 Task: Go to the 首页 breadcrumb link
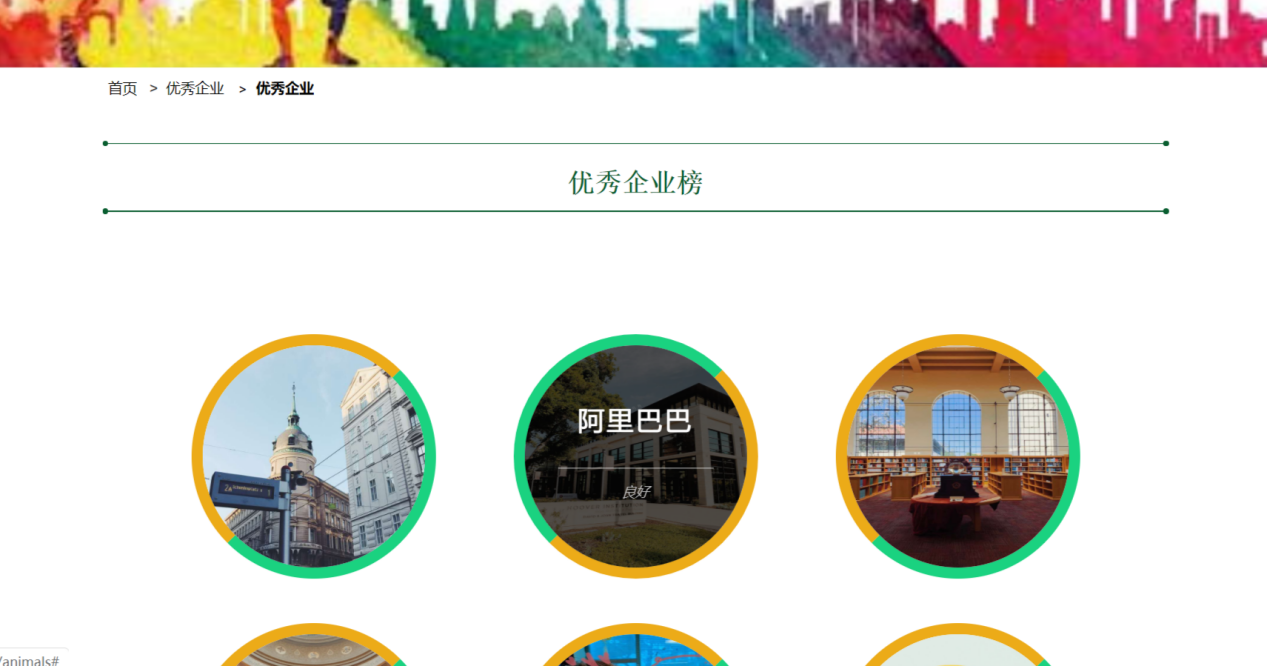[x=122, y=89]
